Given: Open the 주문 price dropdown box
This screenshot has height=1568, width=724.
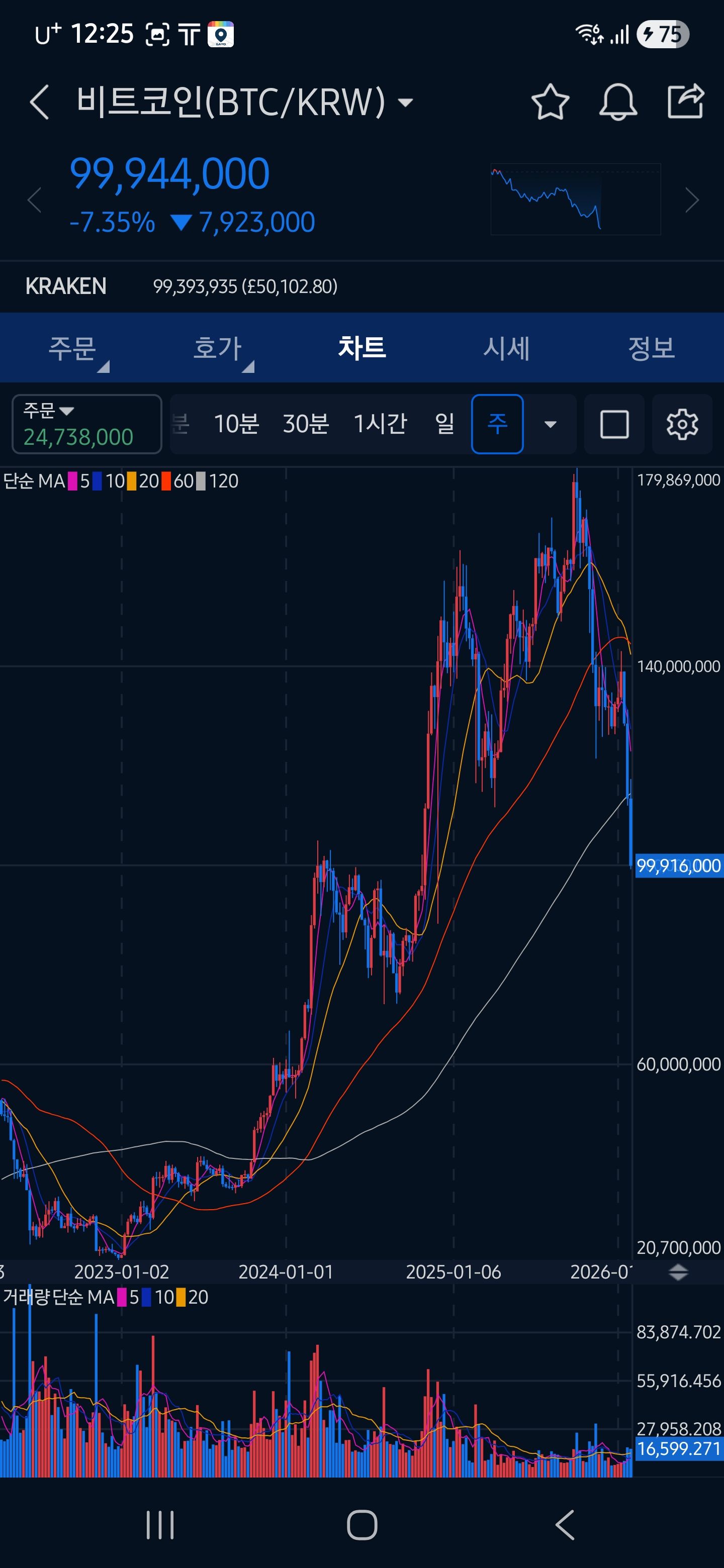Looking at the screenshot, I should [86, 424].
